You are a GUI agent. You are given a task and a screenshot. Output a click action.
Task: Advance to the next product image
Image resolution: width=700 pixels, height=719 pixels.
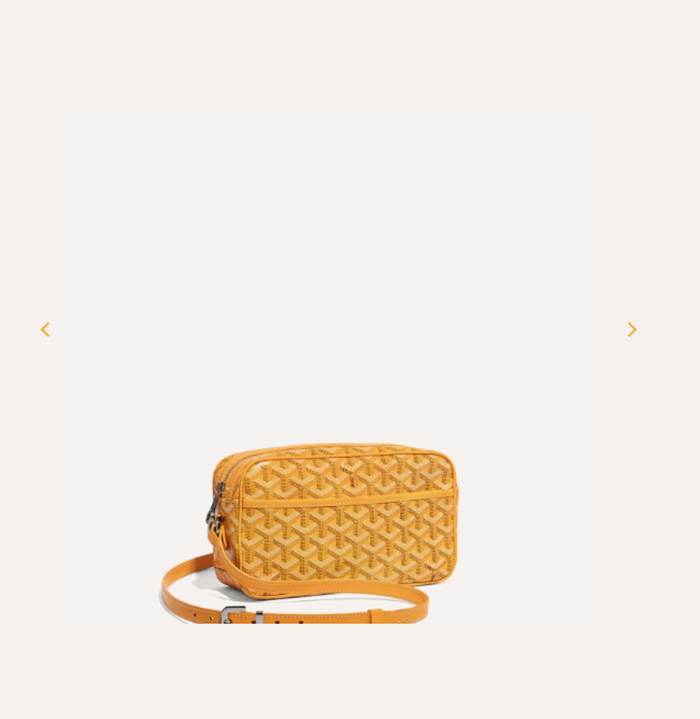(x=631, y=329)
